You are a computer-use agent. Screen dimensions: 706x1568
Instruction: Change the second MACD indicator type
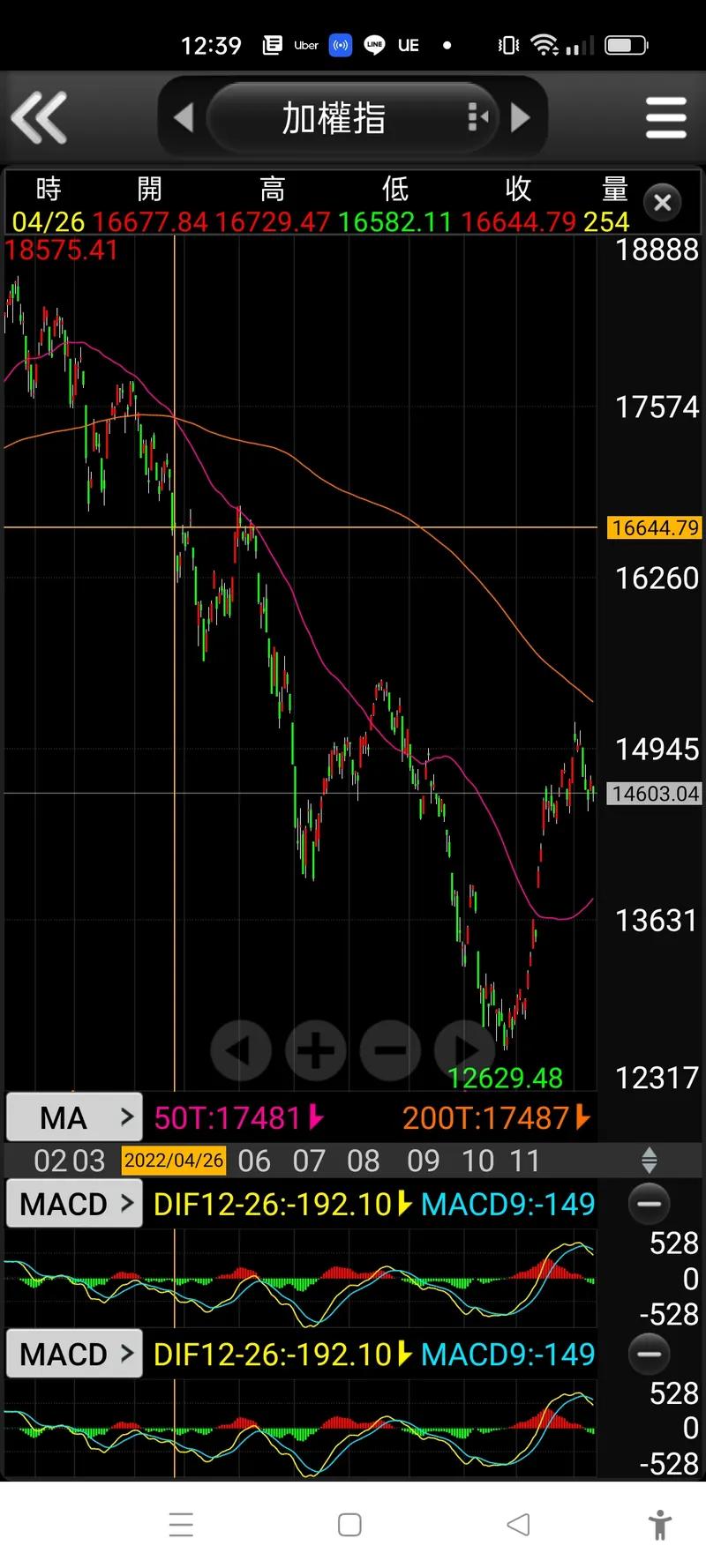(x=74, y=1354)
